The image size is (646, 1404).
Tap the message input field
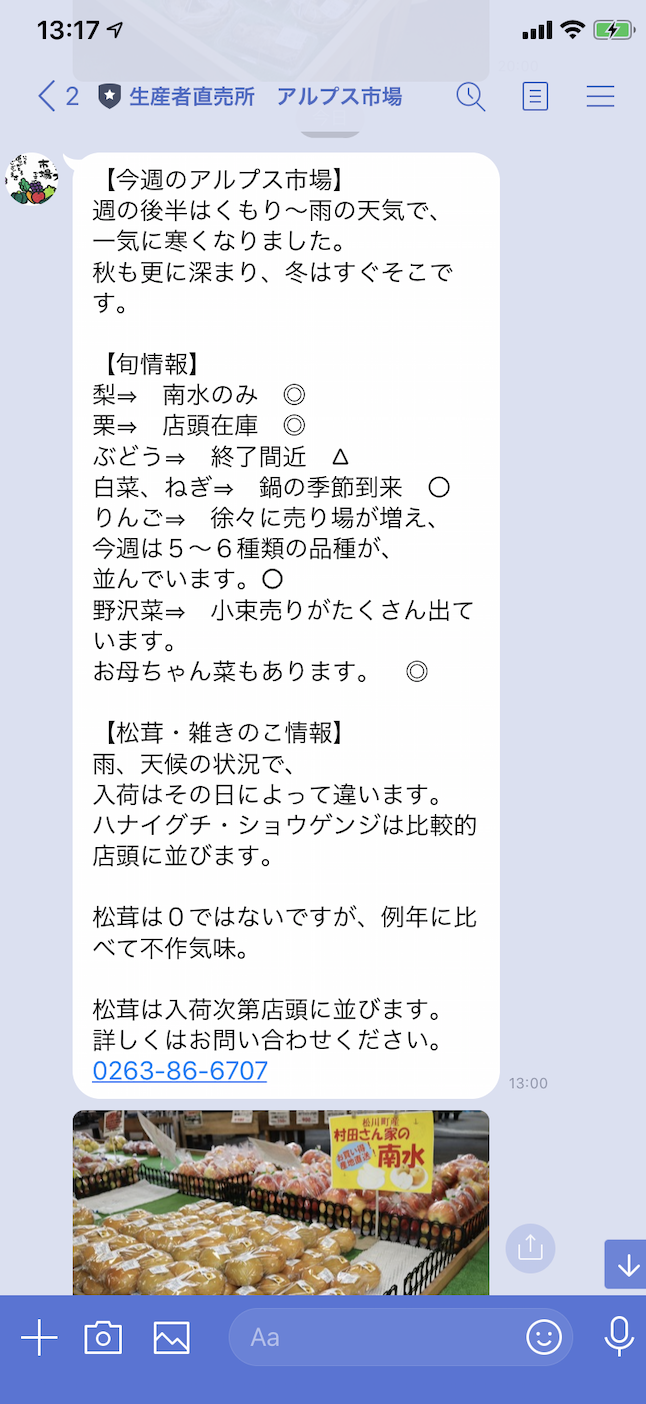[x=380, y=1337]
